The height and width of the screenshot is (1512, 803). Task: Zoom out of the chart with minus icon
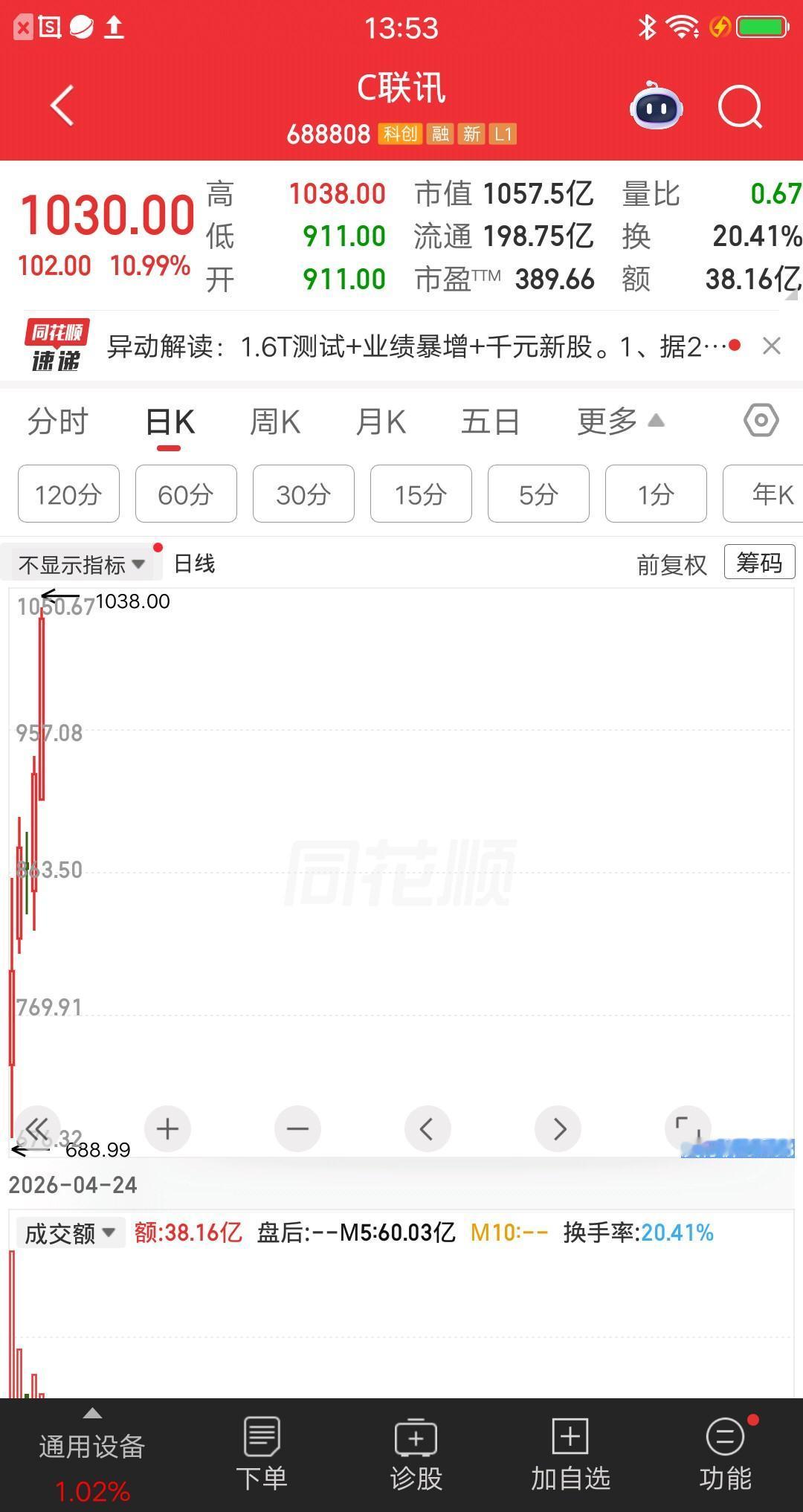pos(297,1128)
